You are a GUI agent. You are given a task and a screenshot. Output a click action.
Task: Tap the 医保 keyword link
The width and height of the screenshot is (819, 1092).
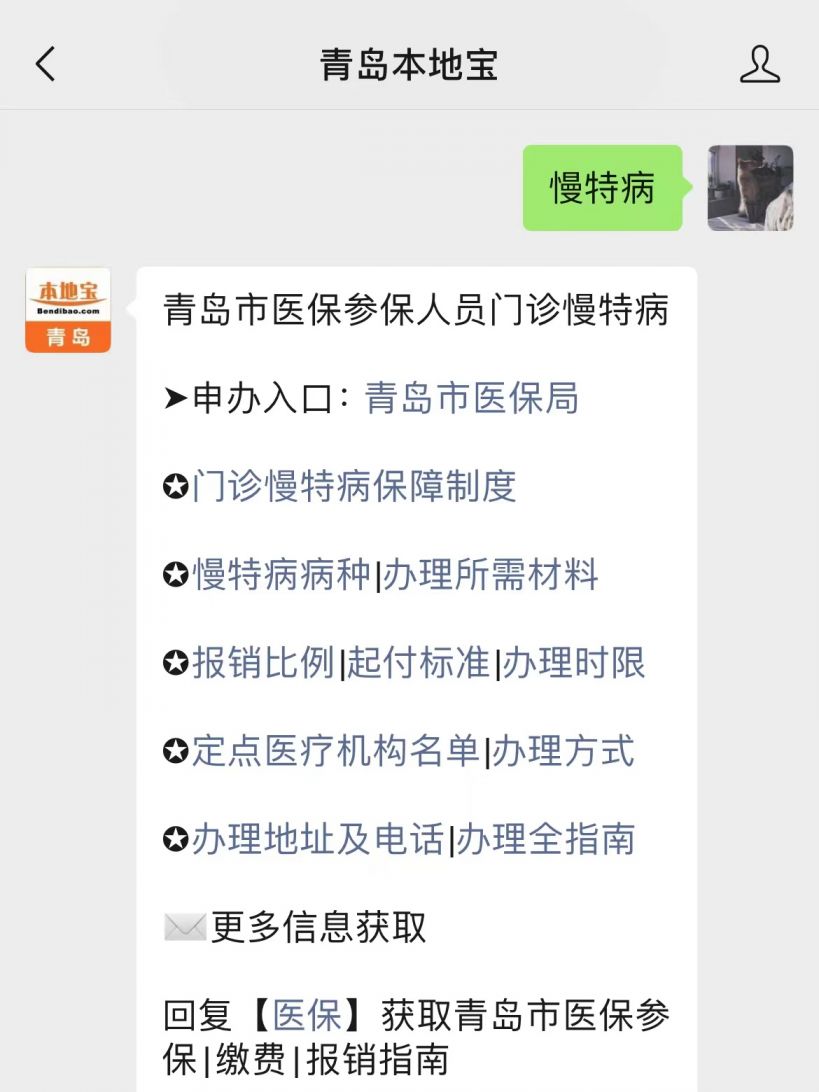pyautogui.click(x=308, y=1016)
